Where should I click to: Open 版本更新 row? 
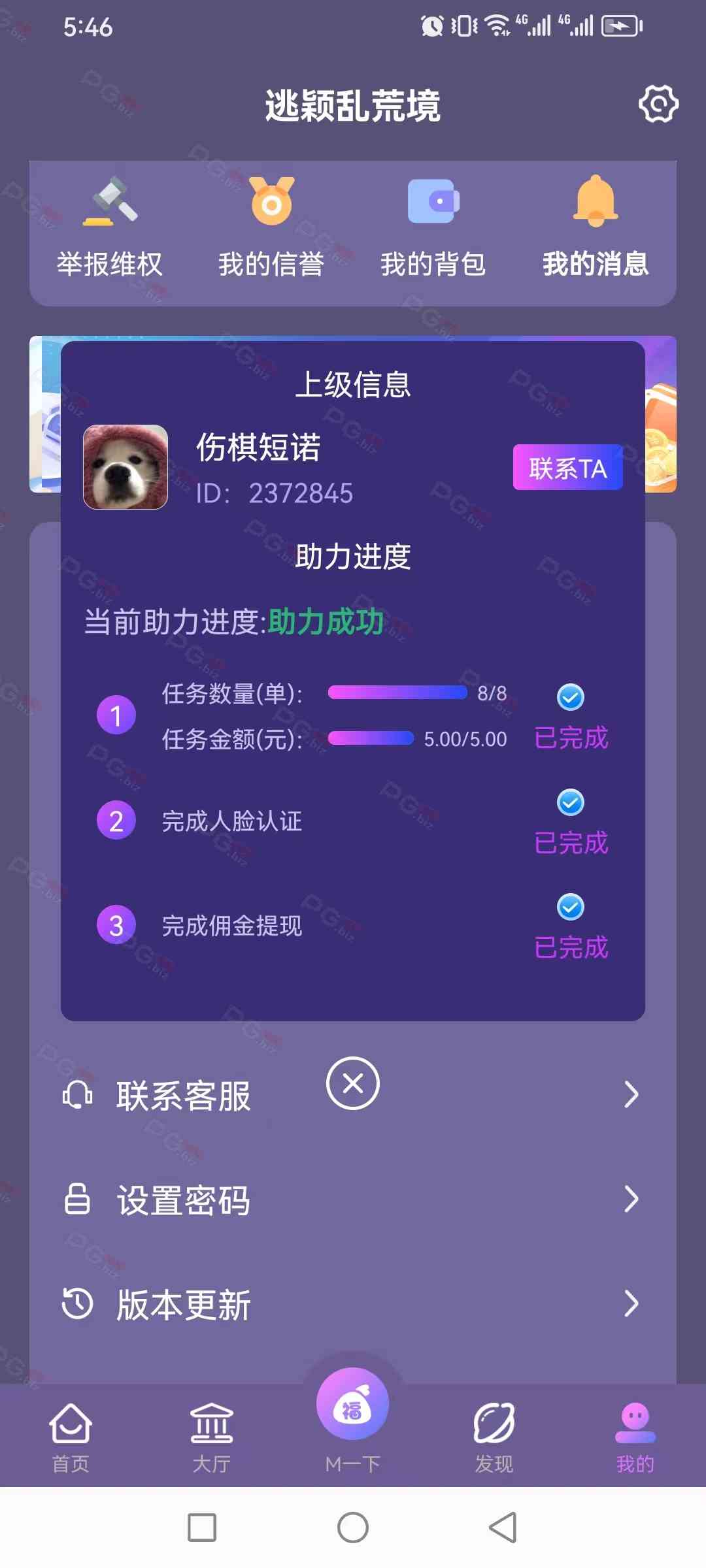352,1305
